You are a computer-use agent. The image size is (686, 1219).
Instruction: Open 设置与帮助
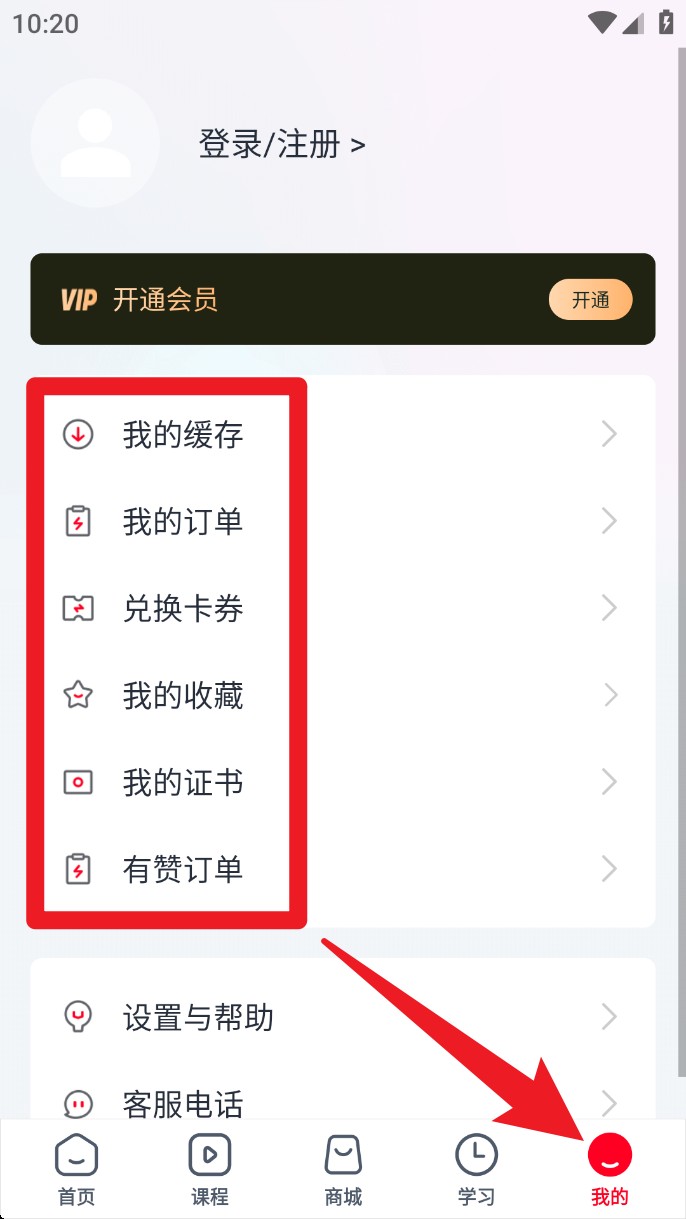coord(198,1018)
